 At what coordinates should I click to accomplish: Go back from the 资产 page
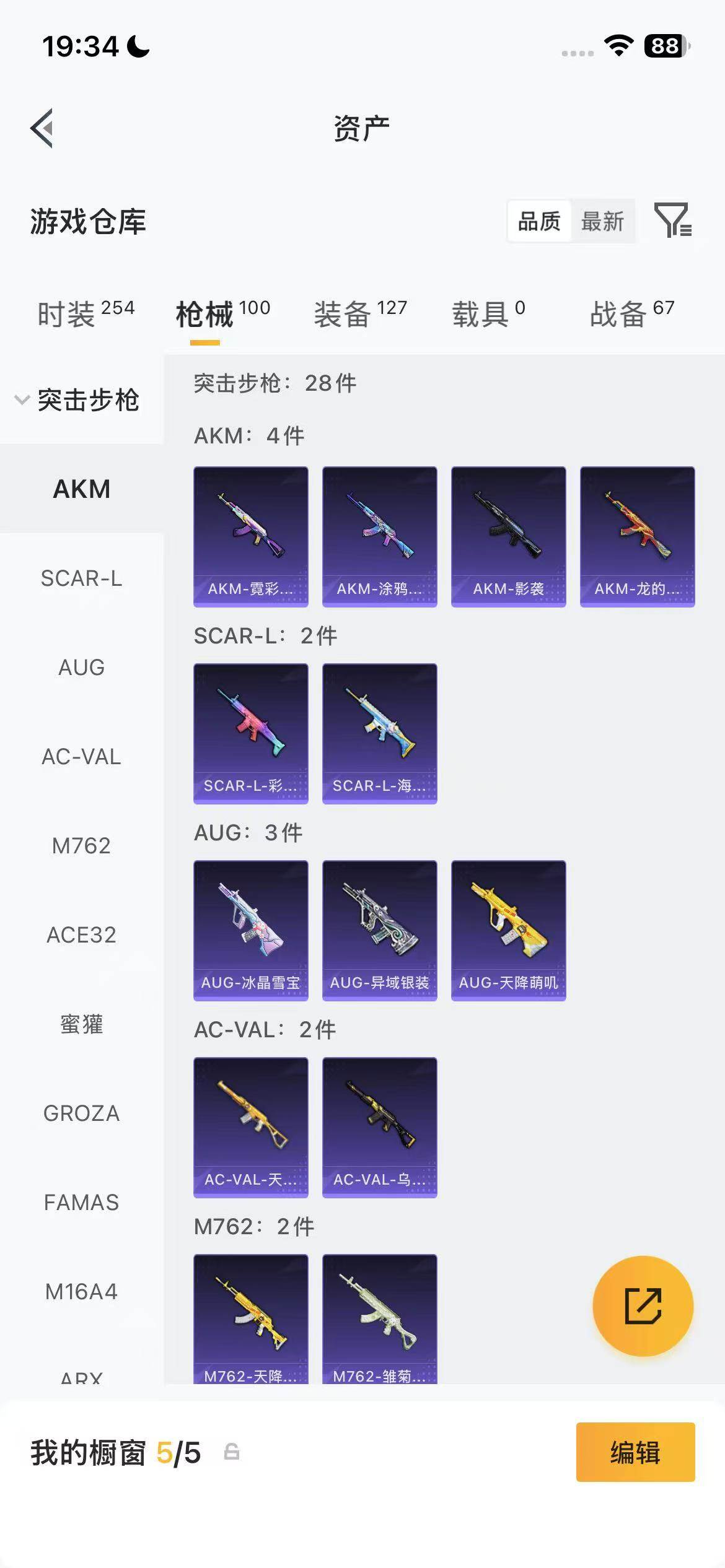point(42,128)
